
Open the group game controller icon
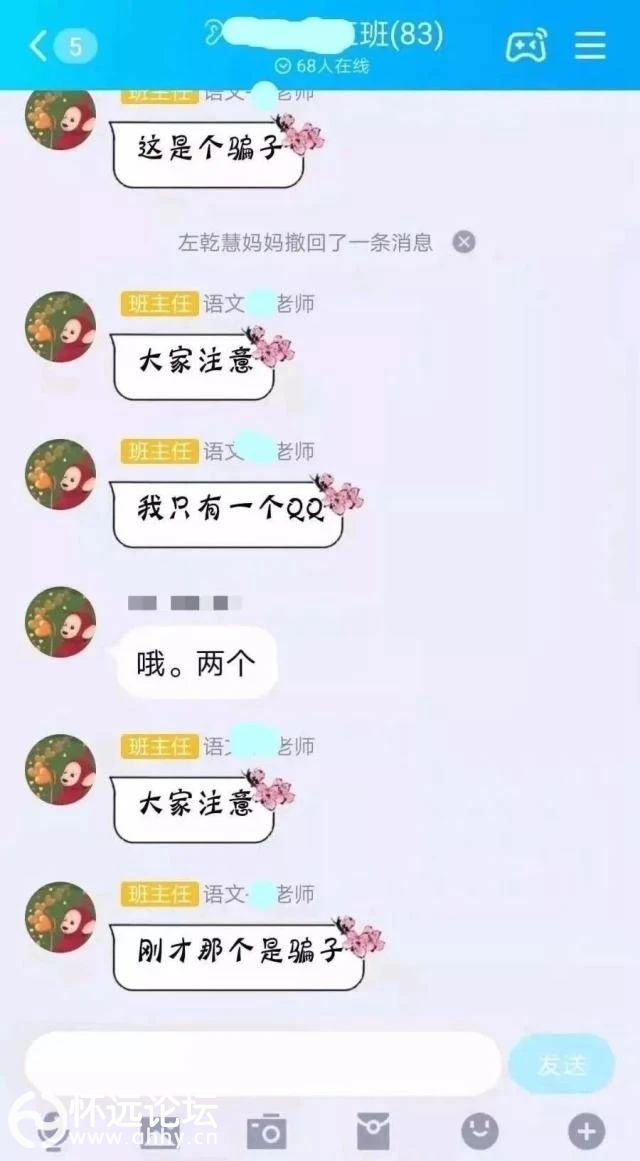(x=526, y=46)
